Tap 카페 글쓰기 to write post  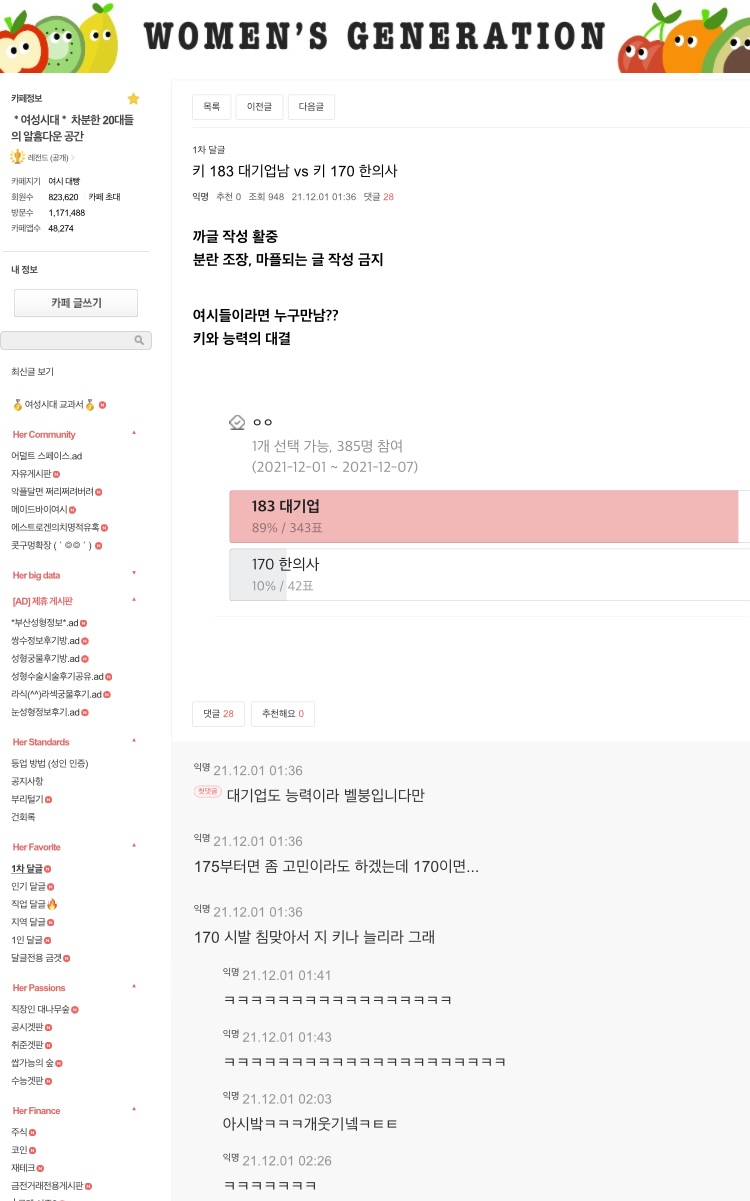pyautogui.click(x=76, y=303)
